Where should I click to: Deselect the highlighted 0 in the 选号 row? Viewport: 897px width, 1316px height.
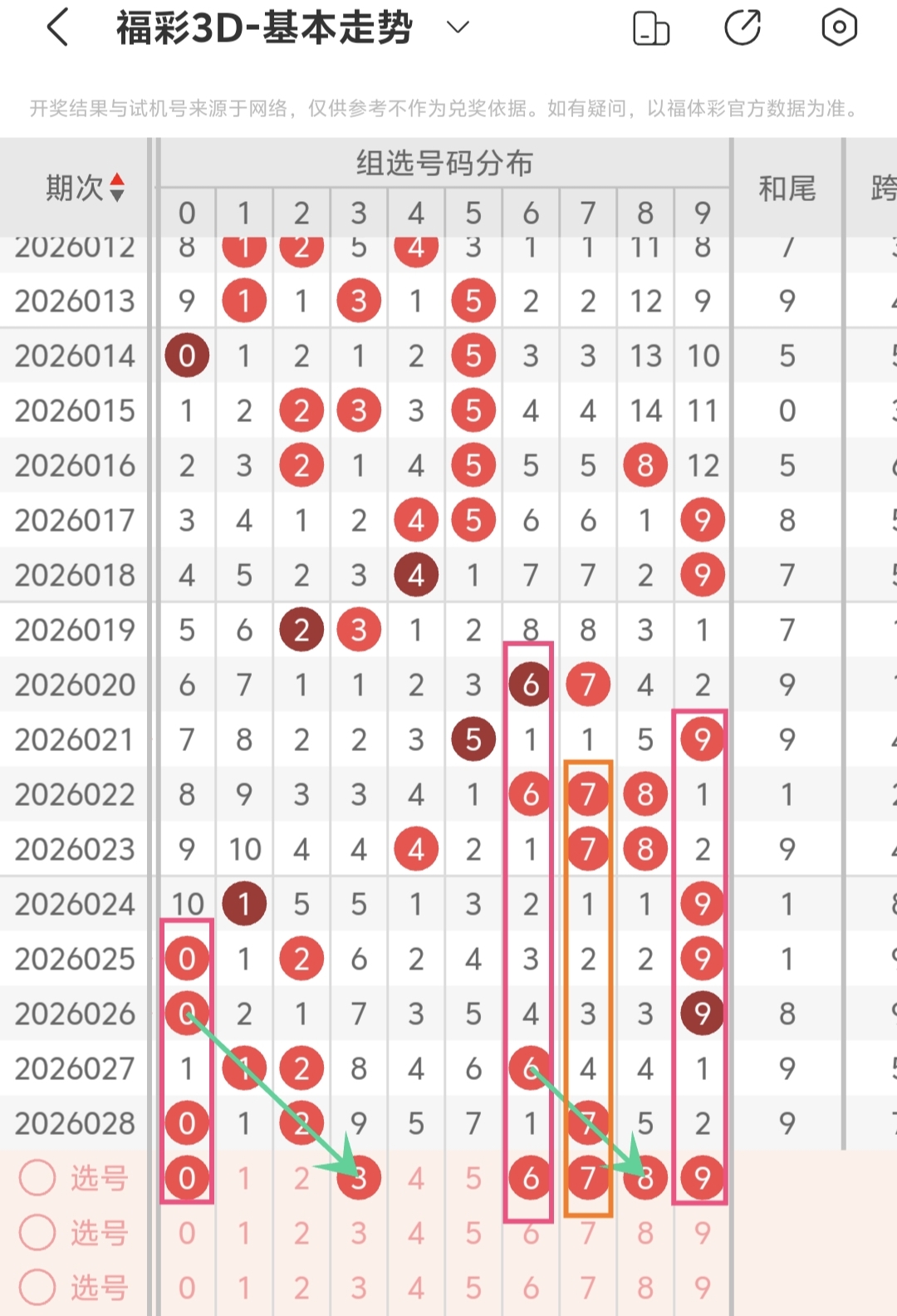coord(187,1177)
